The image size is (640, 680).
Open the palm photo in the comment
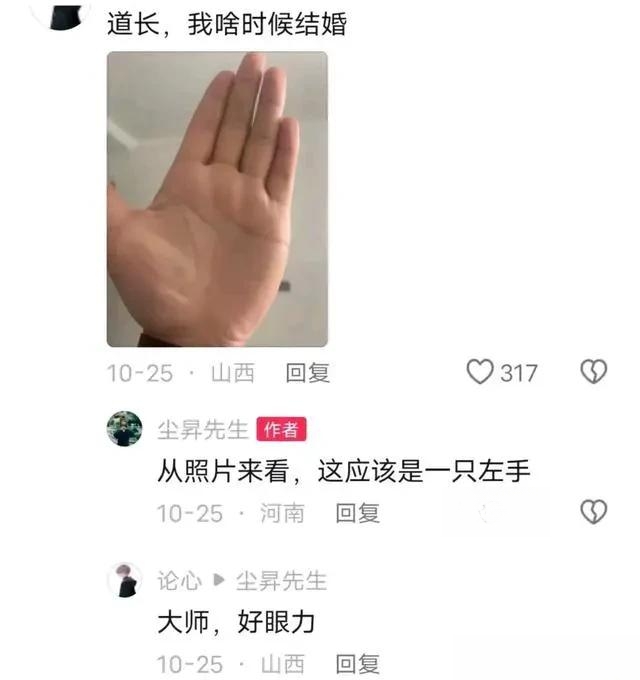[x=217, y=199]
